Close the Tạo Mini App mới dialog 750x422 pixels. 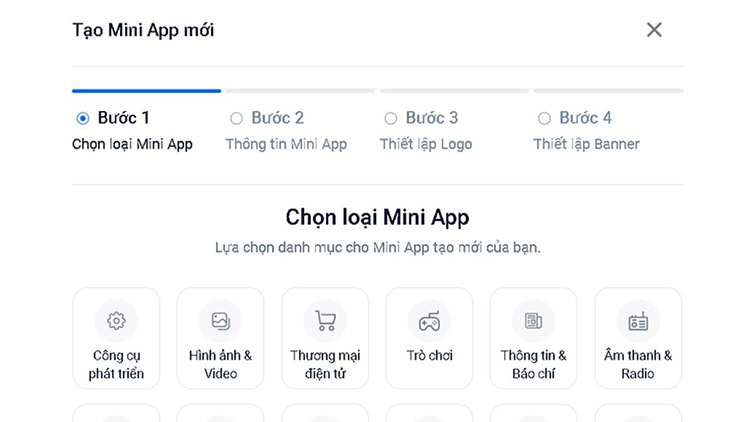coord(654,30)
